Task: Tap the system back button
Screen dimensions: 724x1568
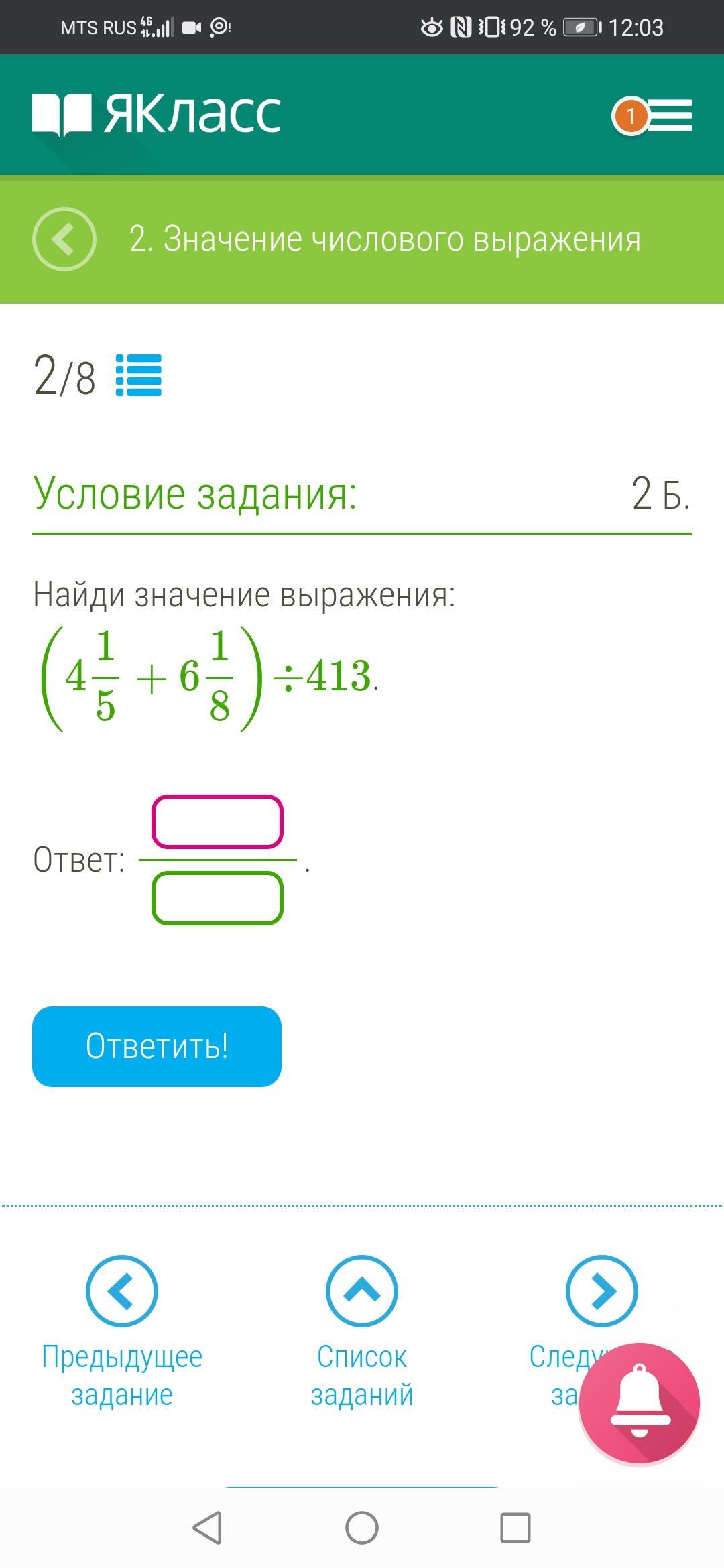Action: [x=207, y=1528]
